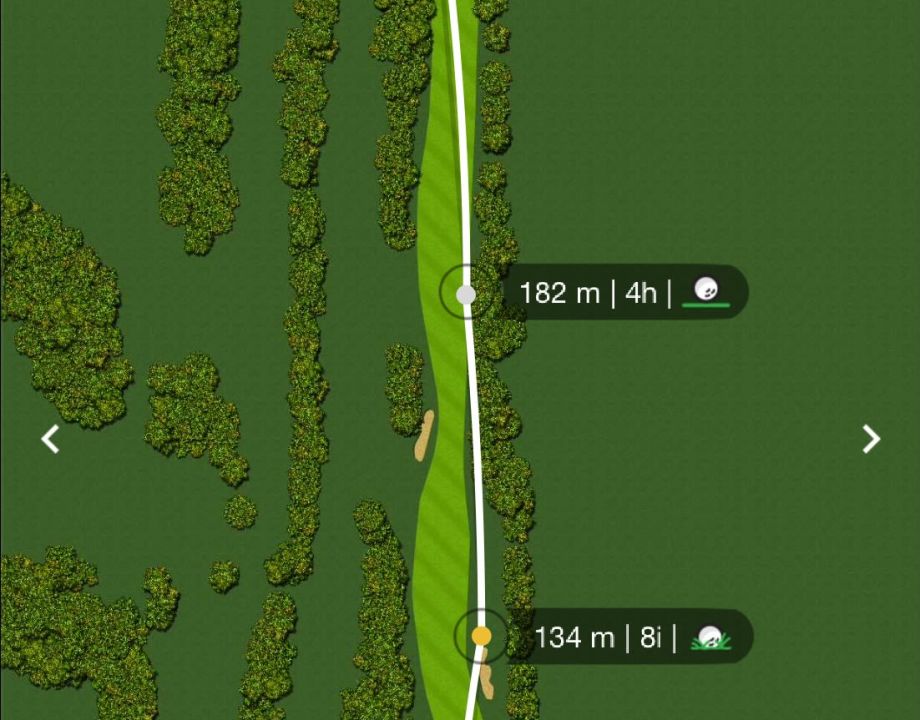Viewport: 920px width, 720px height.
Task: Open the 134 m 8i shot label
Action: click(x=632, y=637)
